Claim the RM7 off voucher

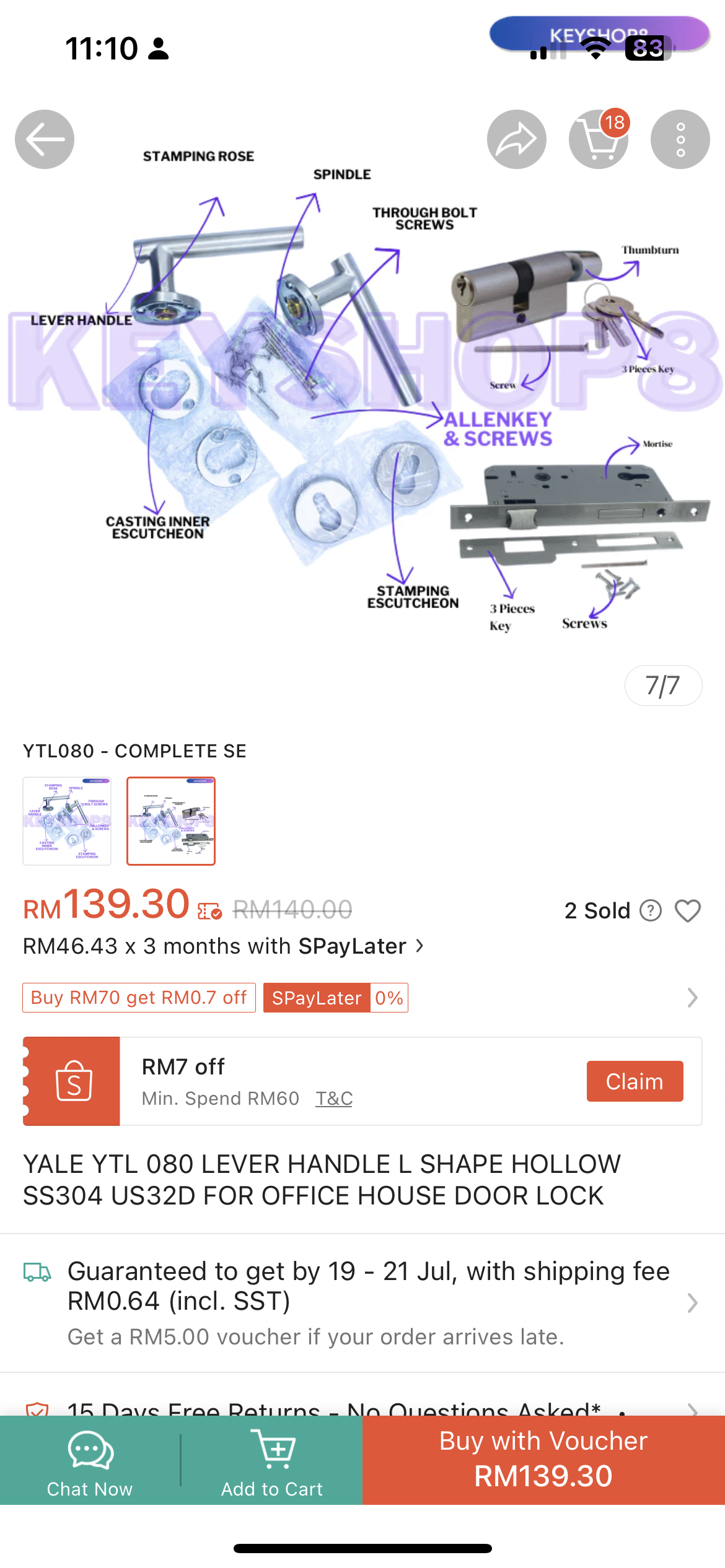click(635, 1081)
